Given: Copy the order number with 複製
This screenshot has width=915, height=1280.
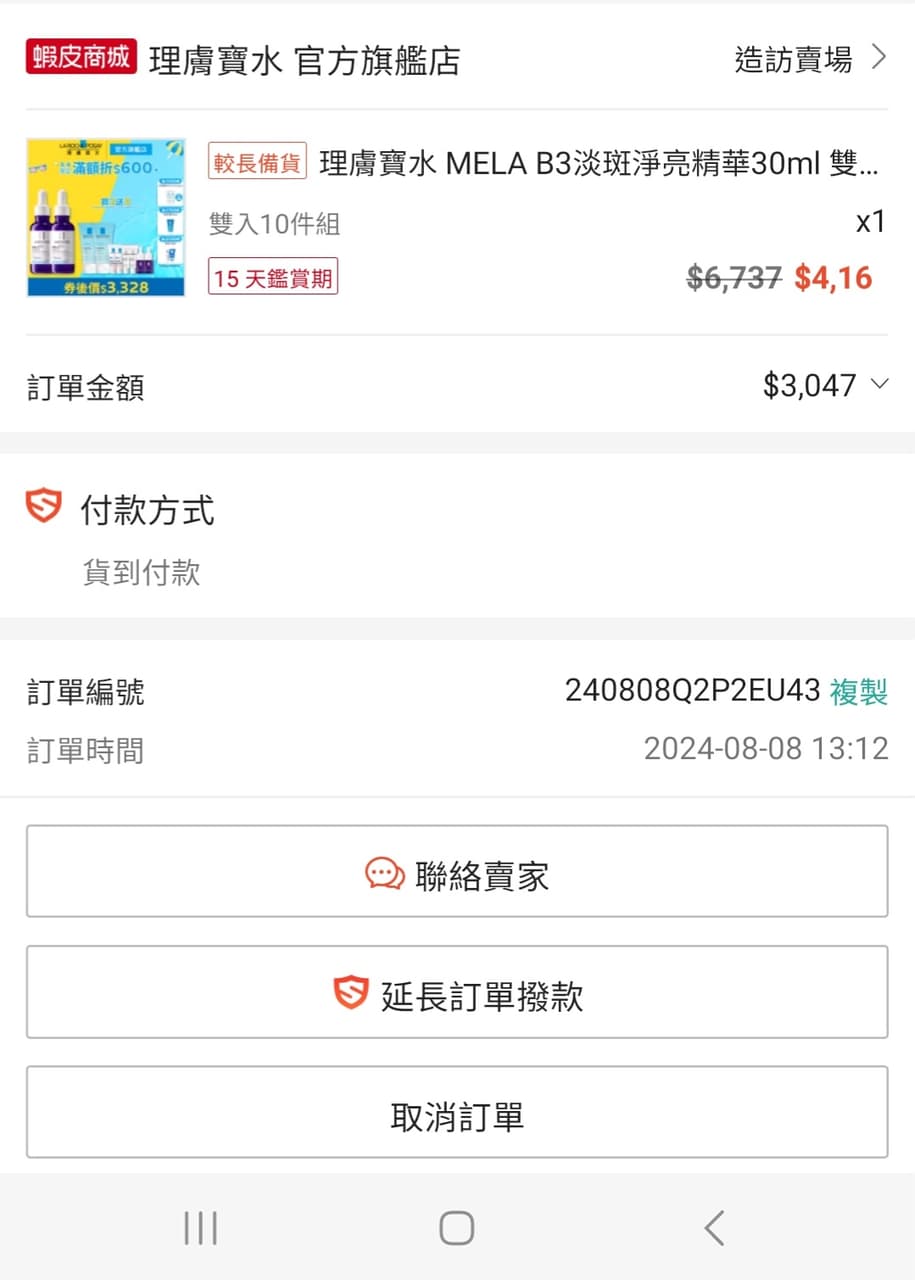Looking at the screenshot, I should [858, 691].
